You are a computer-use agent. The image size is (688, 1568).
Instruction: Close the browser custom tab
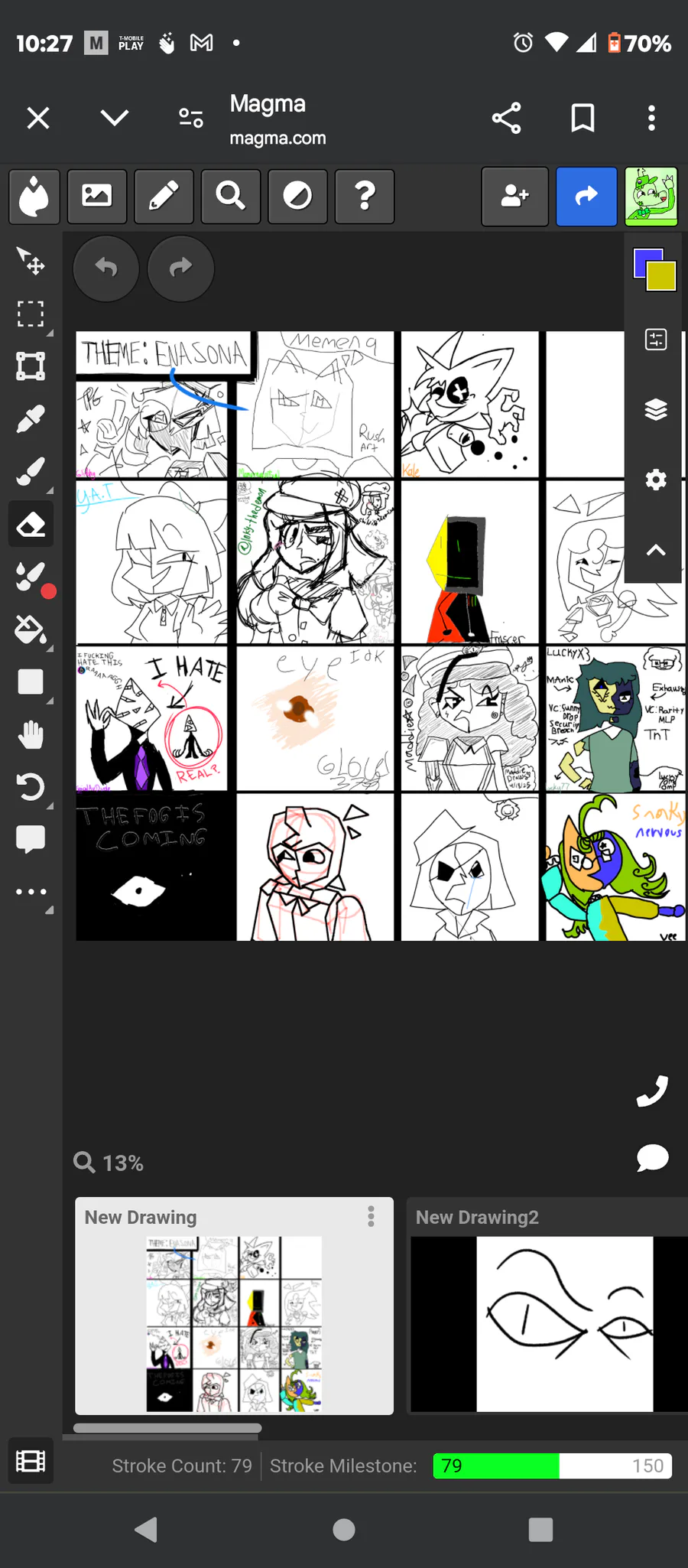click(37, 118)
